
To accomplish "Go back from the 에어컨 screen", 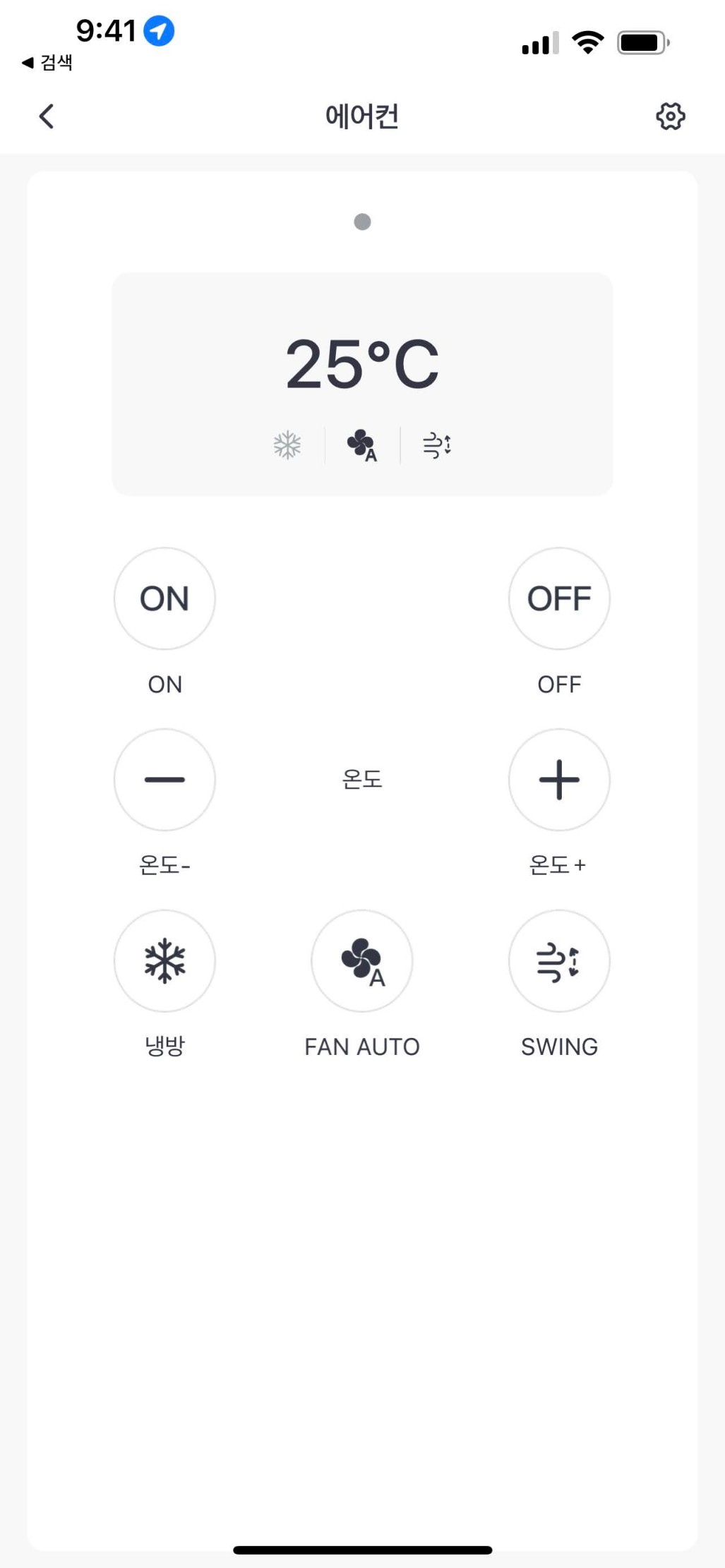I will click(x=47, y=116).
